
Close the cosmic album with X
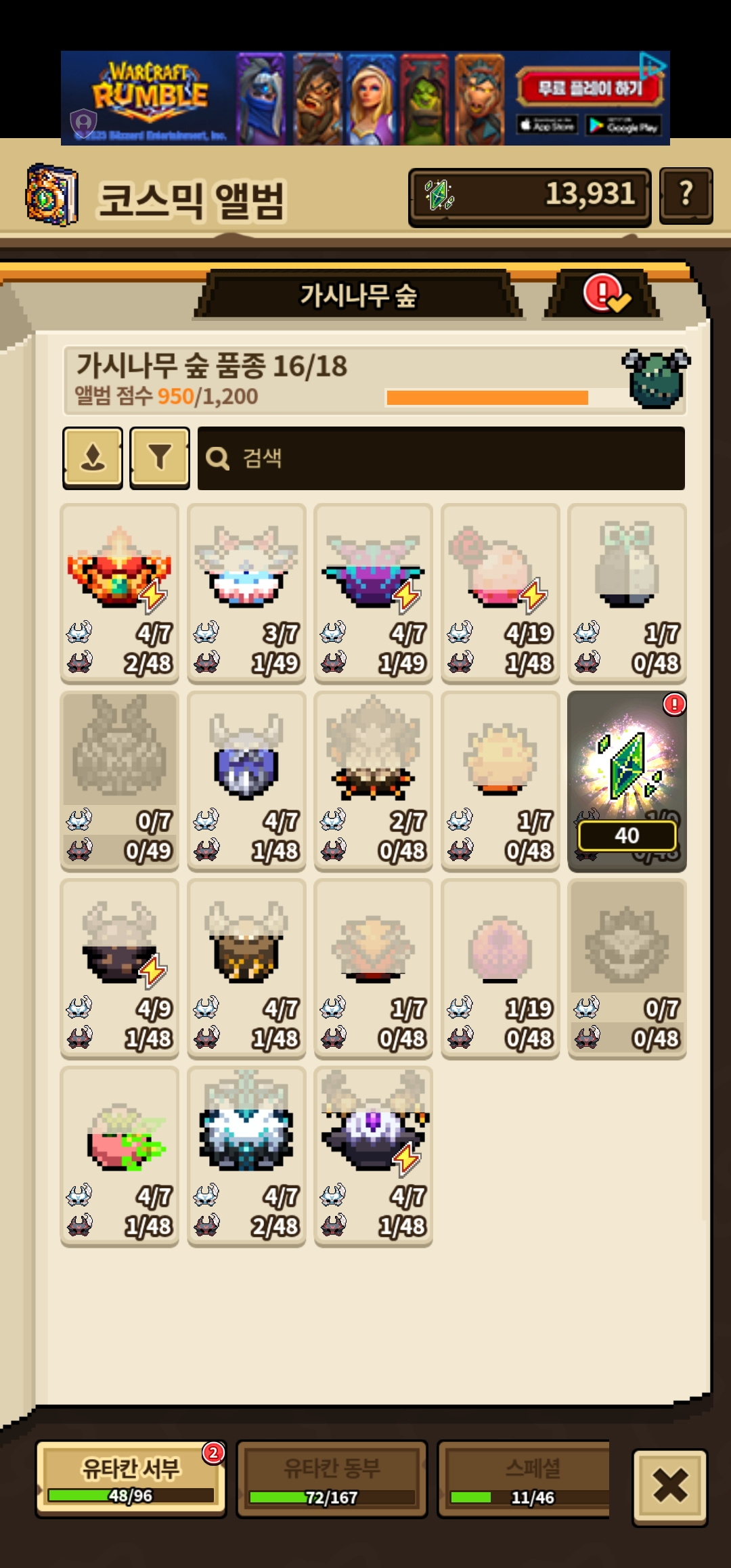pyautogui.click(x=670, y=1486)
